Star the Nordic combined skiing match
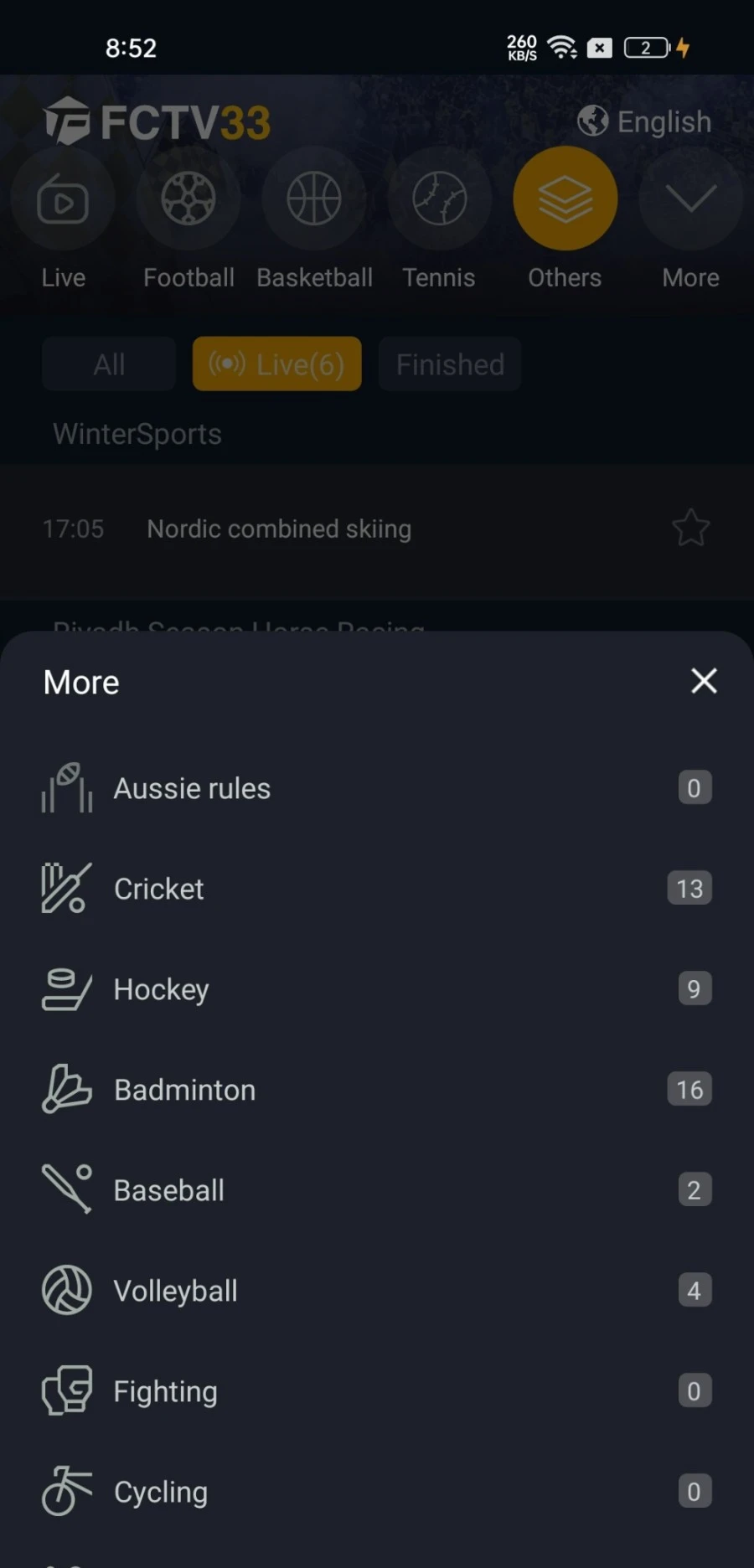Screen dimensions: 754x1568 (x=690, y=528)
